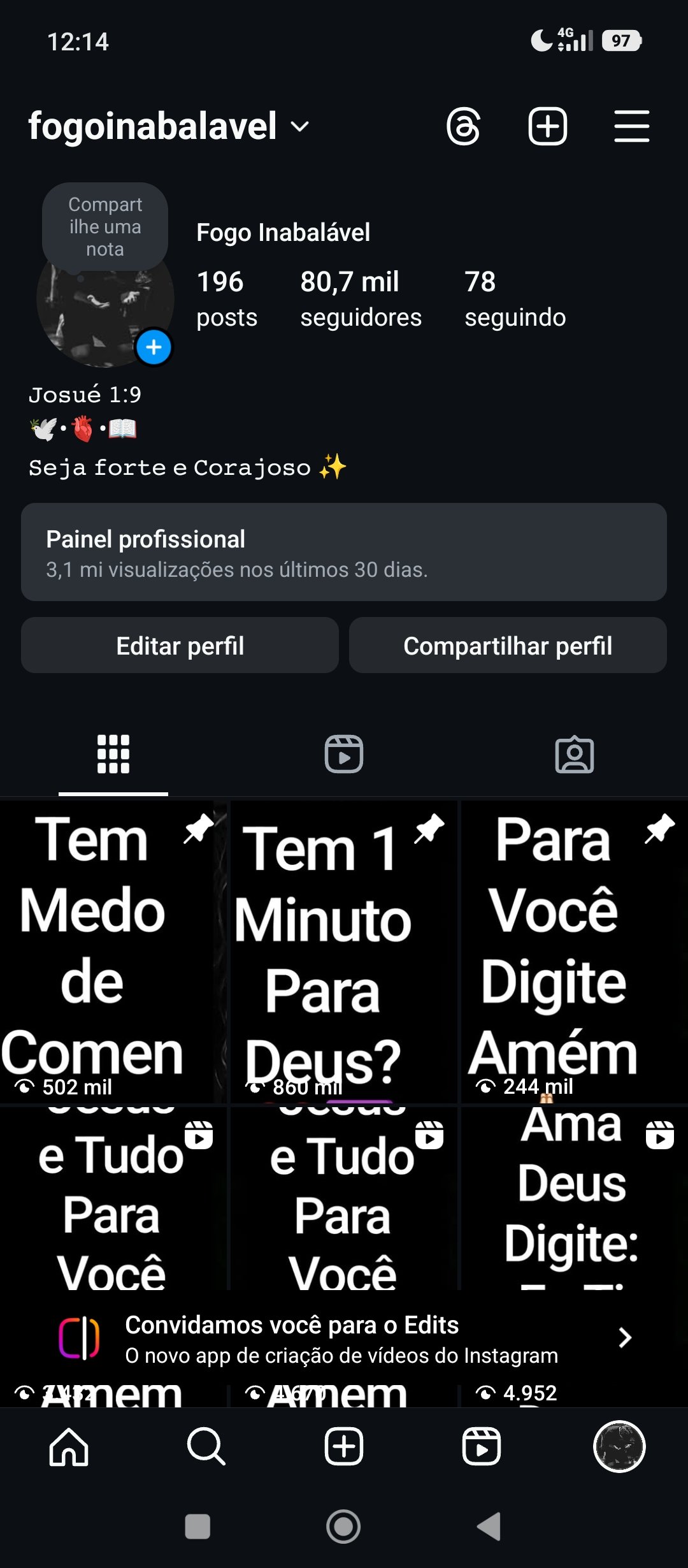
Task: Create a new post from the top bar
Action: pos(547,126)
